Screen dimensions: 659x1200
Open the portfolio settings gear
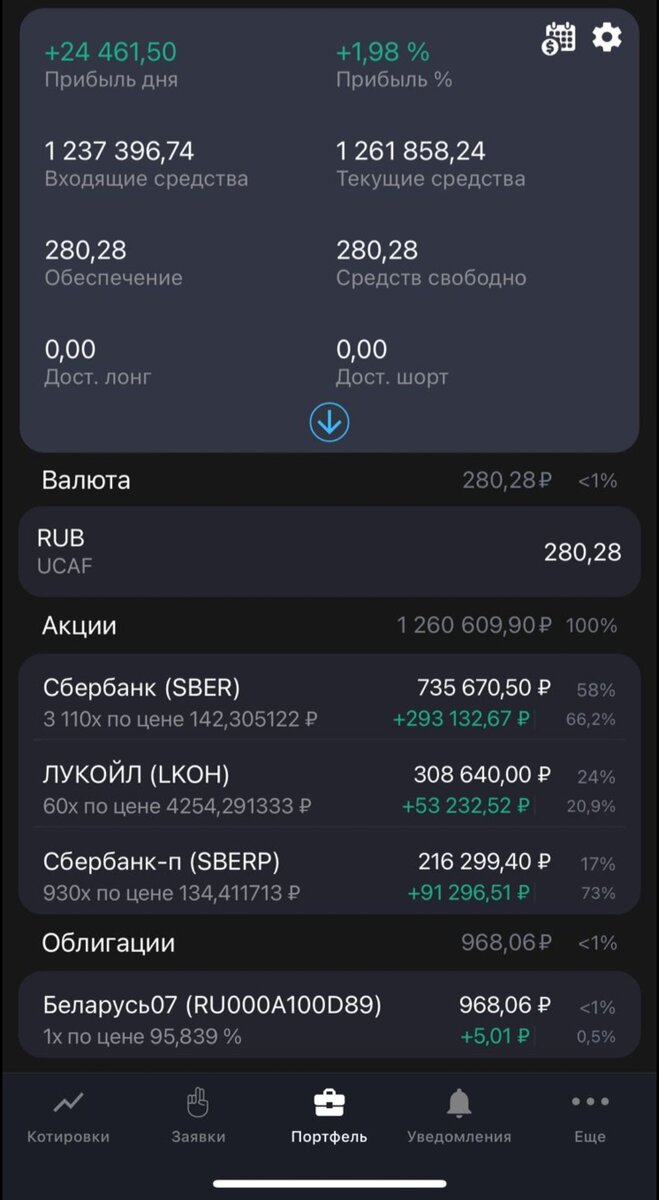point(607,38)
